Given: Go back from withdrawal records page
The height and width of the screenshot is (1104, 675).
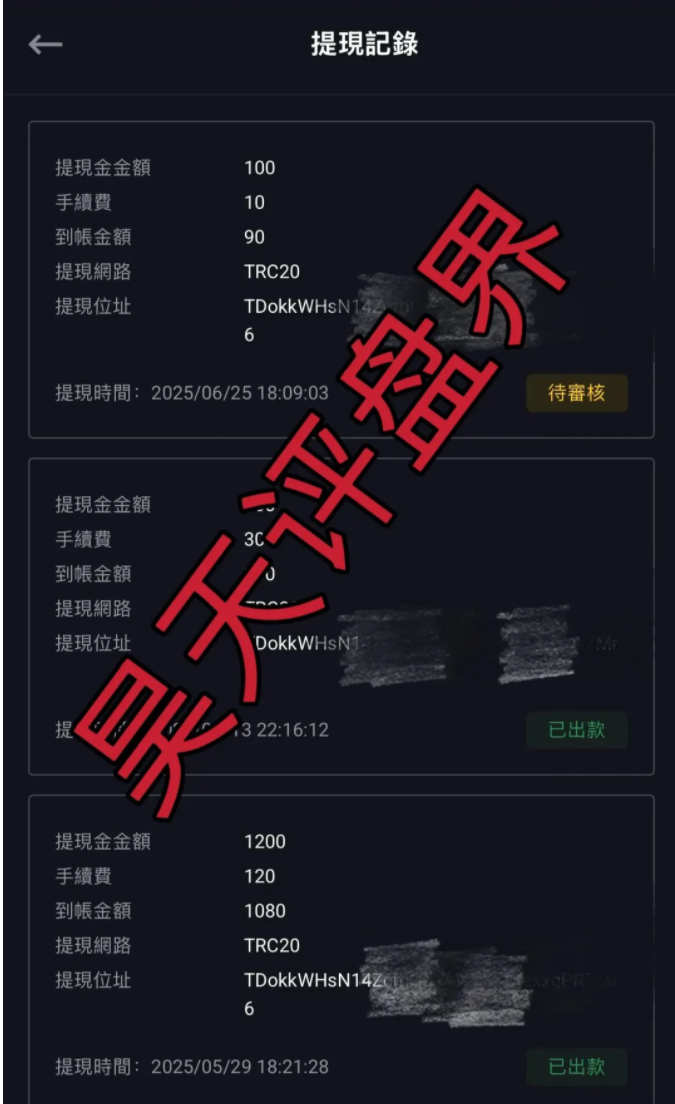Looking at the screenshot, I should point(45,45).
